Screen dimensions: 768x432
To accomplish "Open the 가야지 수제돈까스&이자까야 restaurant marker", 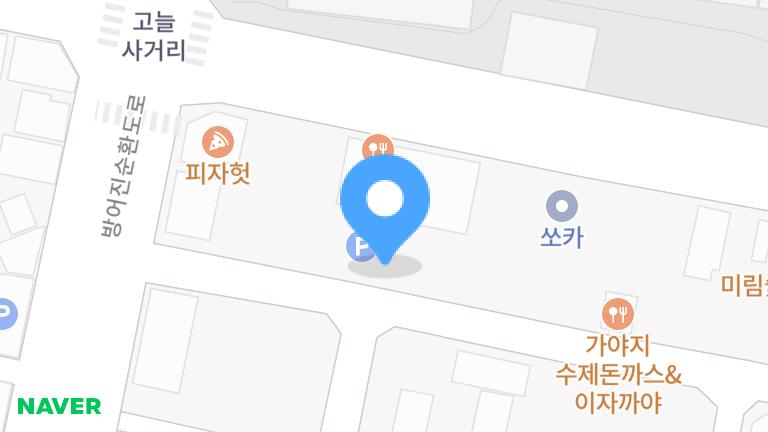I will [618, 314].
